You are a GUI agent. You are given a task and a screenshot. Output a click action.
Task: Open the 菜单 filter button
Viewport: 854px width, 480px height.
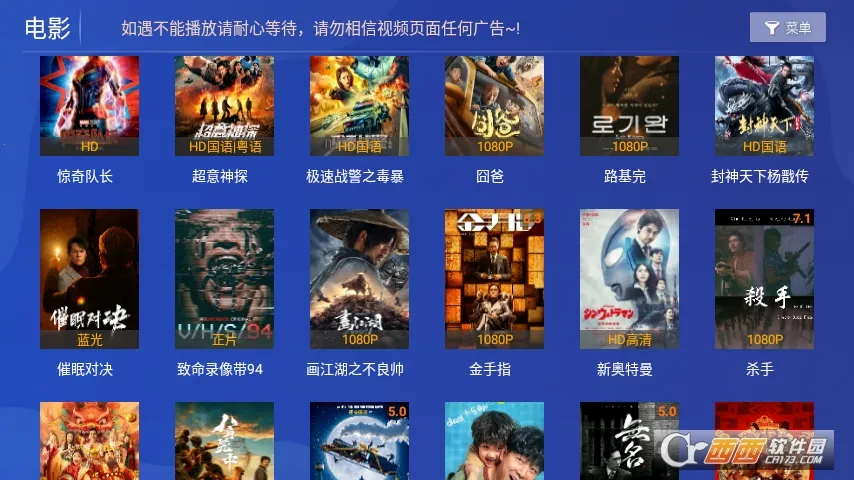[787, 28]
